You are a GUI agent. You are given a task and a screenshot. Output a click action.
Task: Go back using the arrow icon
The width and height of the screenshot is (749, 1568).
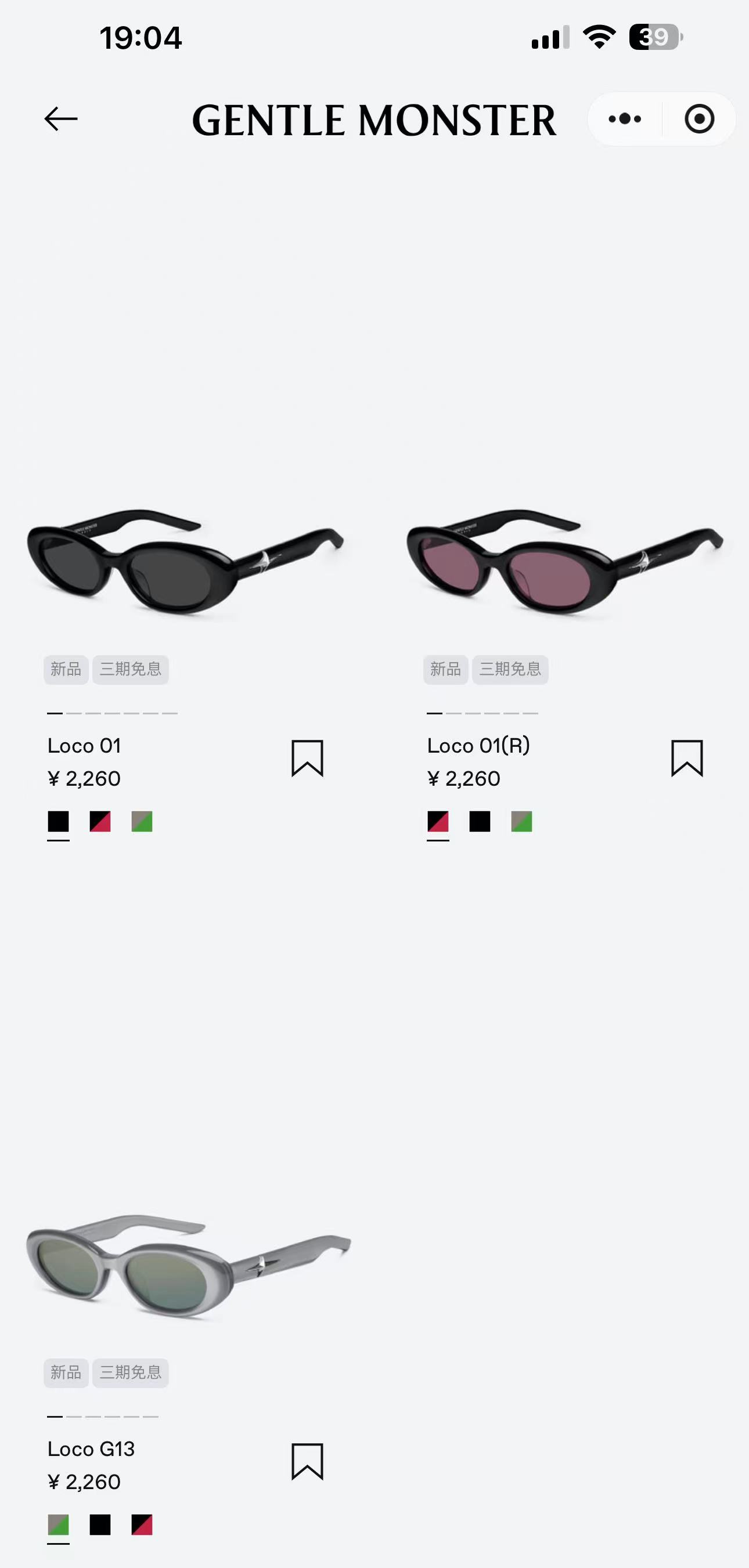point(61,119)
